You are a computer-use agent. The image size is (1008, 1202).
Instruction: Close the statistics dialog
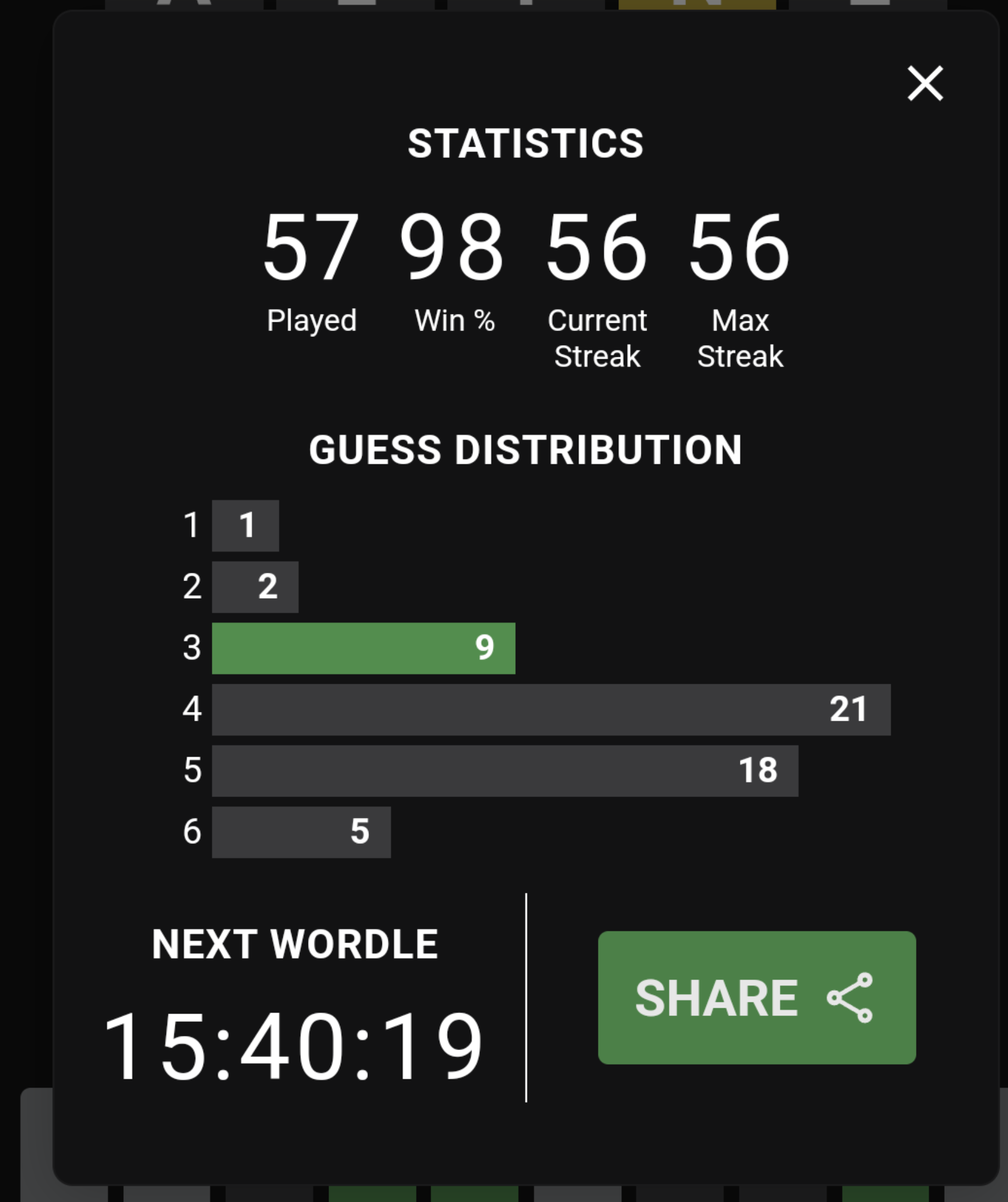coord(925,83)
